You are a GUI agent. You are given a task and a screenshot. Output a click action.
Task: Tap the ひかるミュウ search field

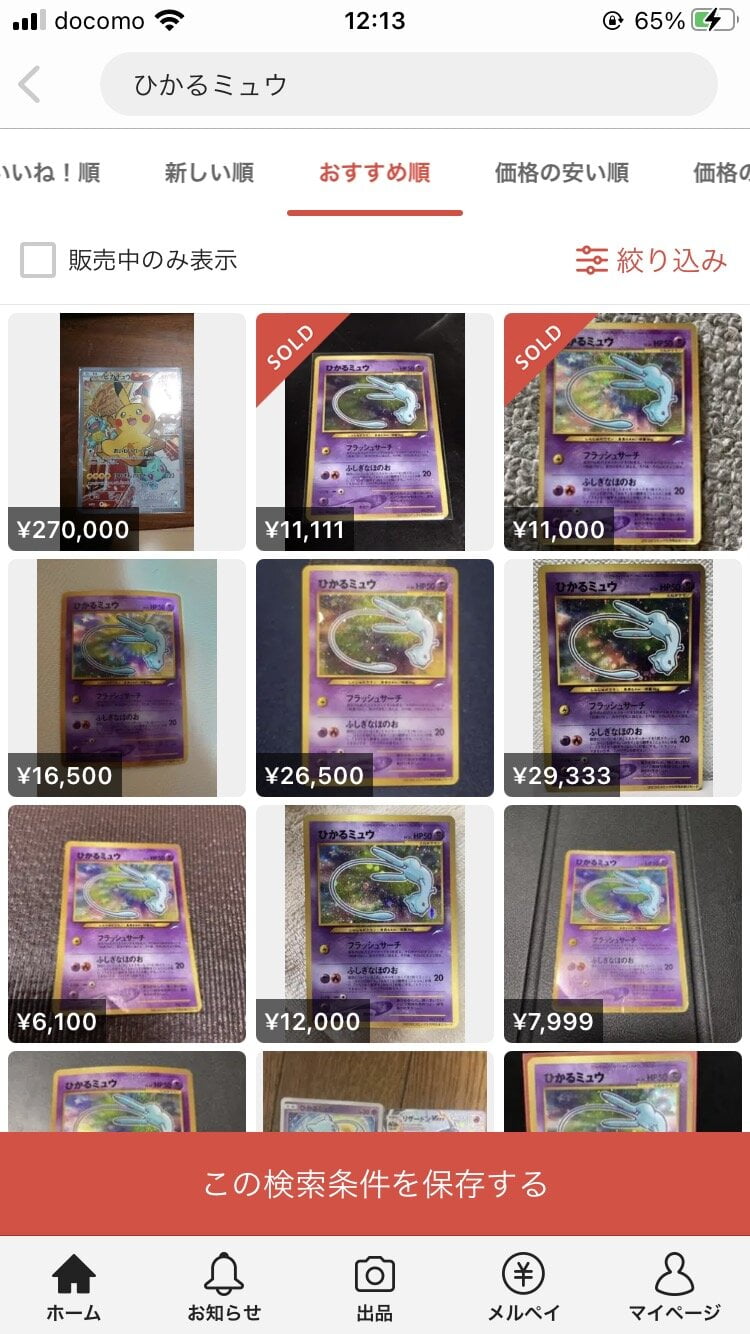408,84
